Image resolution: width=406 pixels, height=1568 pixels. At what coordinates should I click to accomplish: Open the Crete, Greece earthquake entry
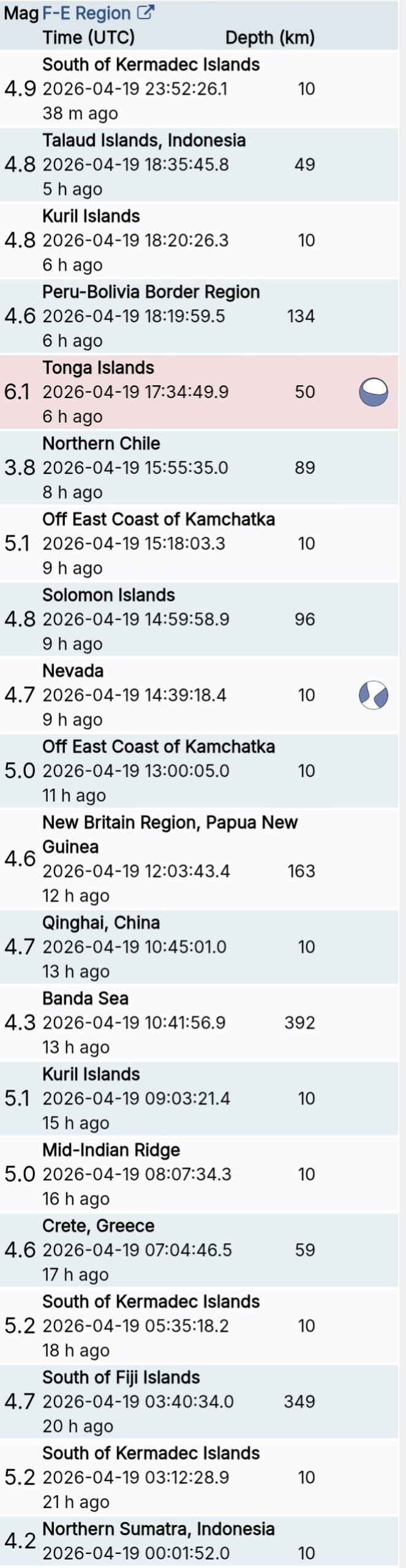tap(98, 1226)
